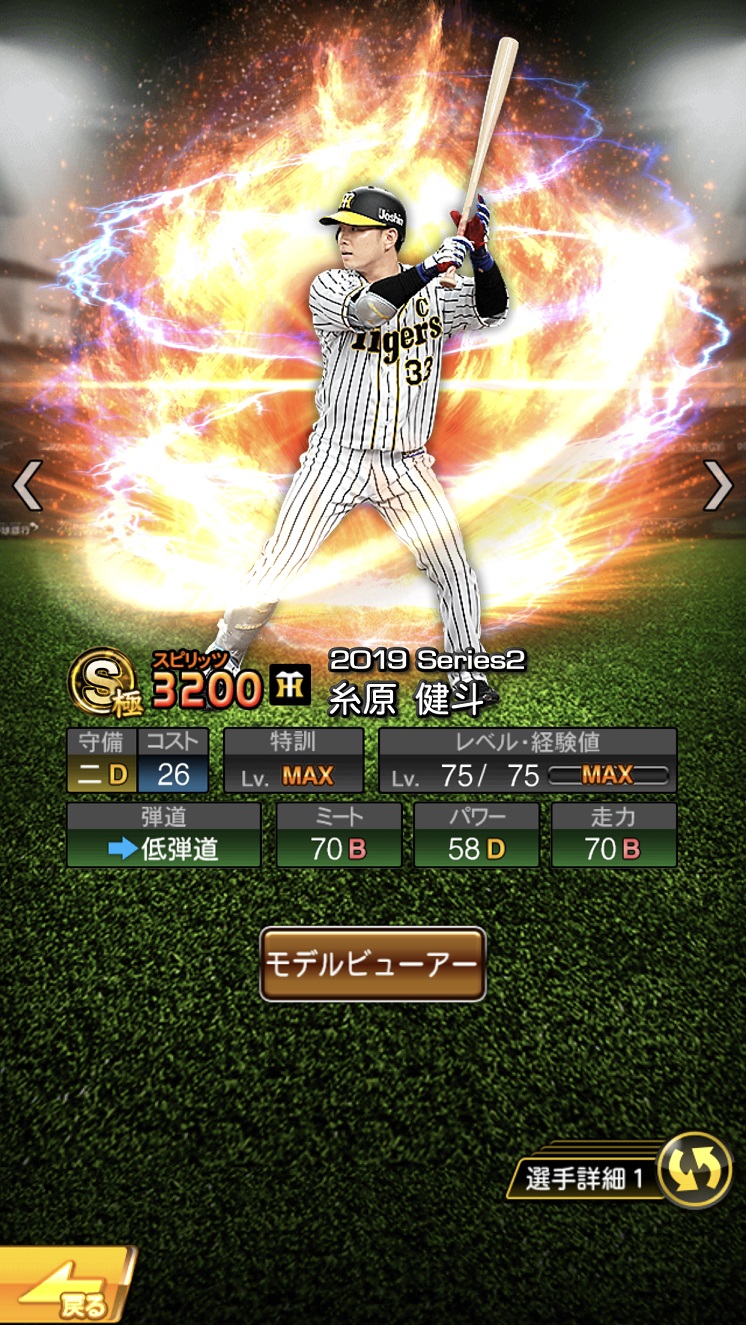Open the モデルビューアー model viewer
This screenshot has width=746, height=1325.
point(372,963)
